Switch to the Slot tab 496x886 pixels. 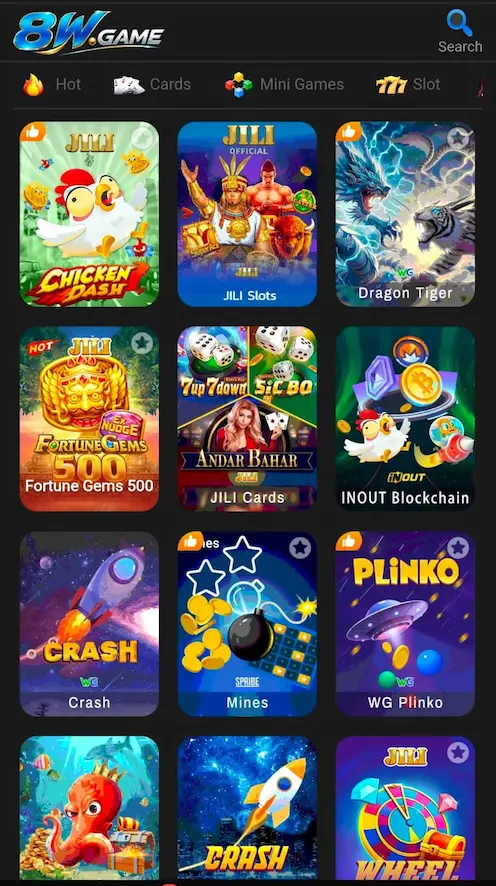click(408, 85)
